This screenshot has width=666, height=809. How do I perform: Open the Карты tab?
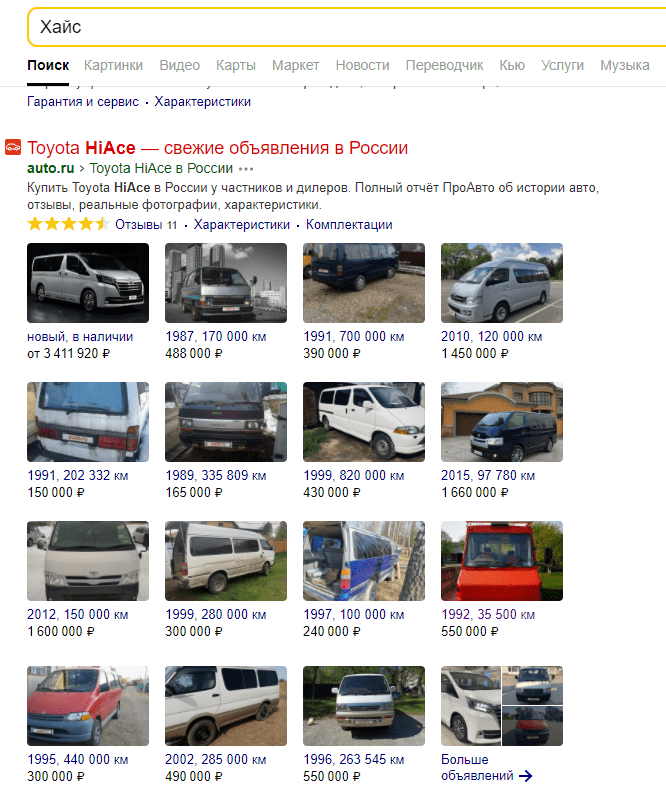(x=235, y=65)
